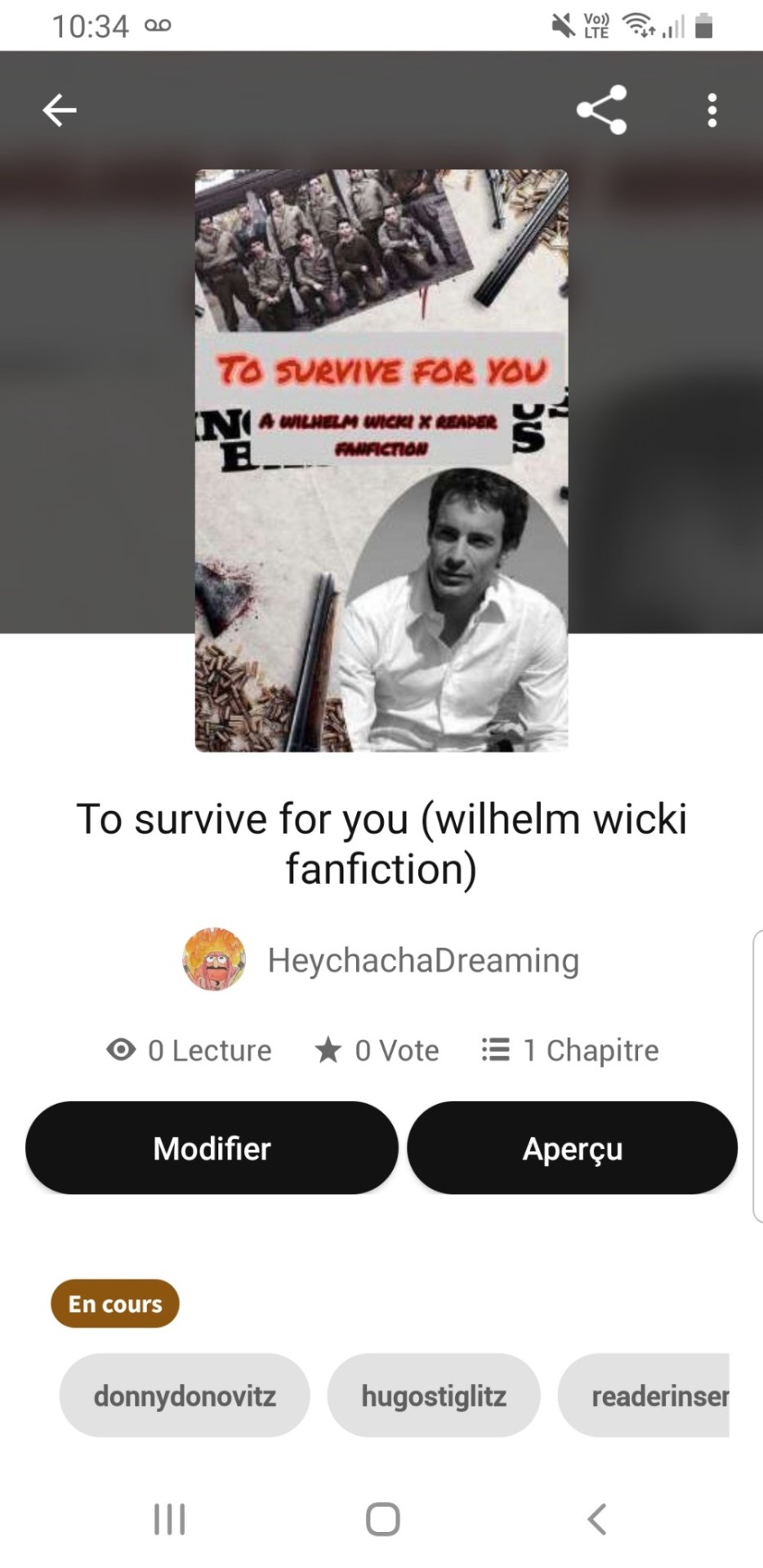Share this story

(x=601, y=110)
